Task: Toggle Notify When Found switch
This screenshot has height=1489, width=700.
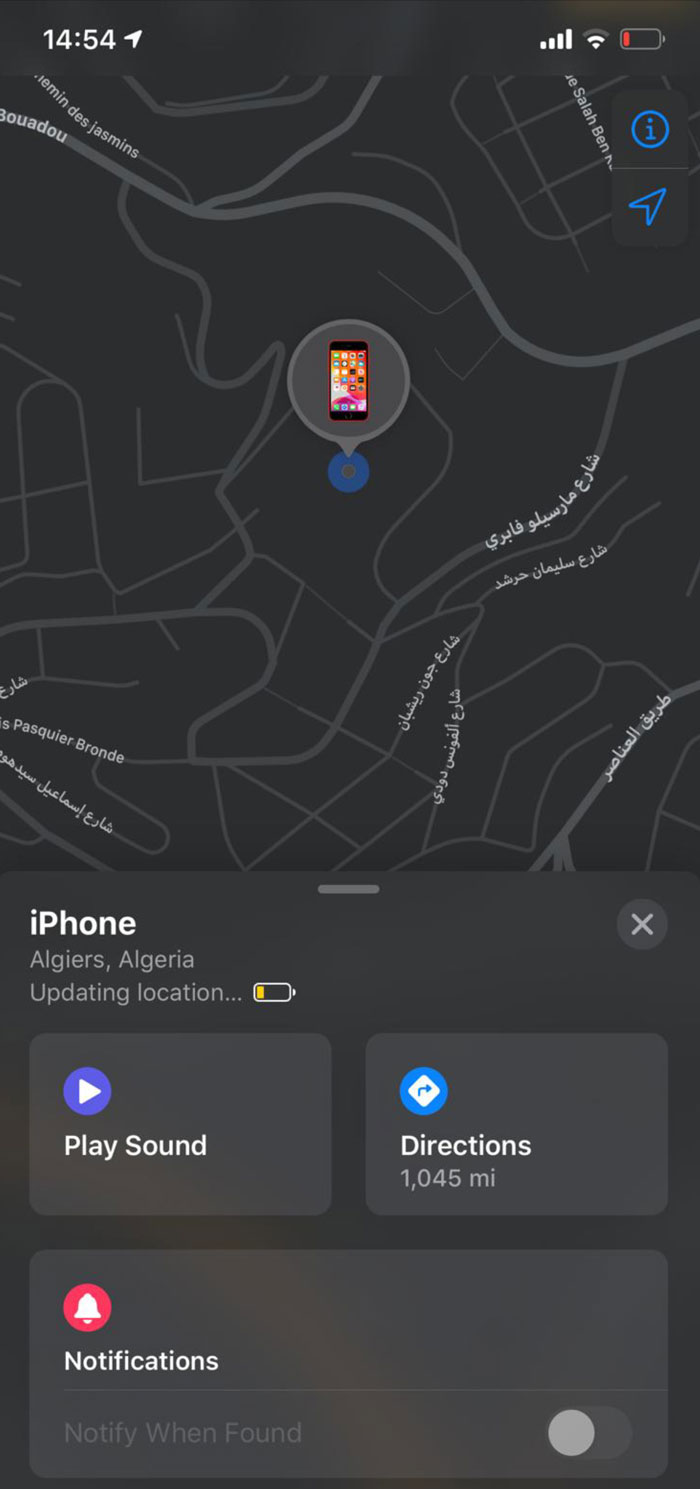Action: tap(589, 1434)
